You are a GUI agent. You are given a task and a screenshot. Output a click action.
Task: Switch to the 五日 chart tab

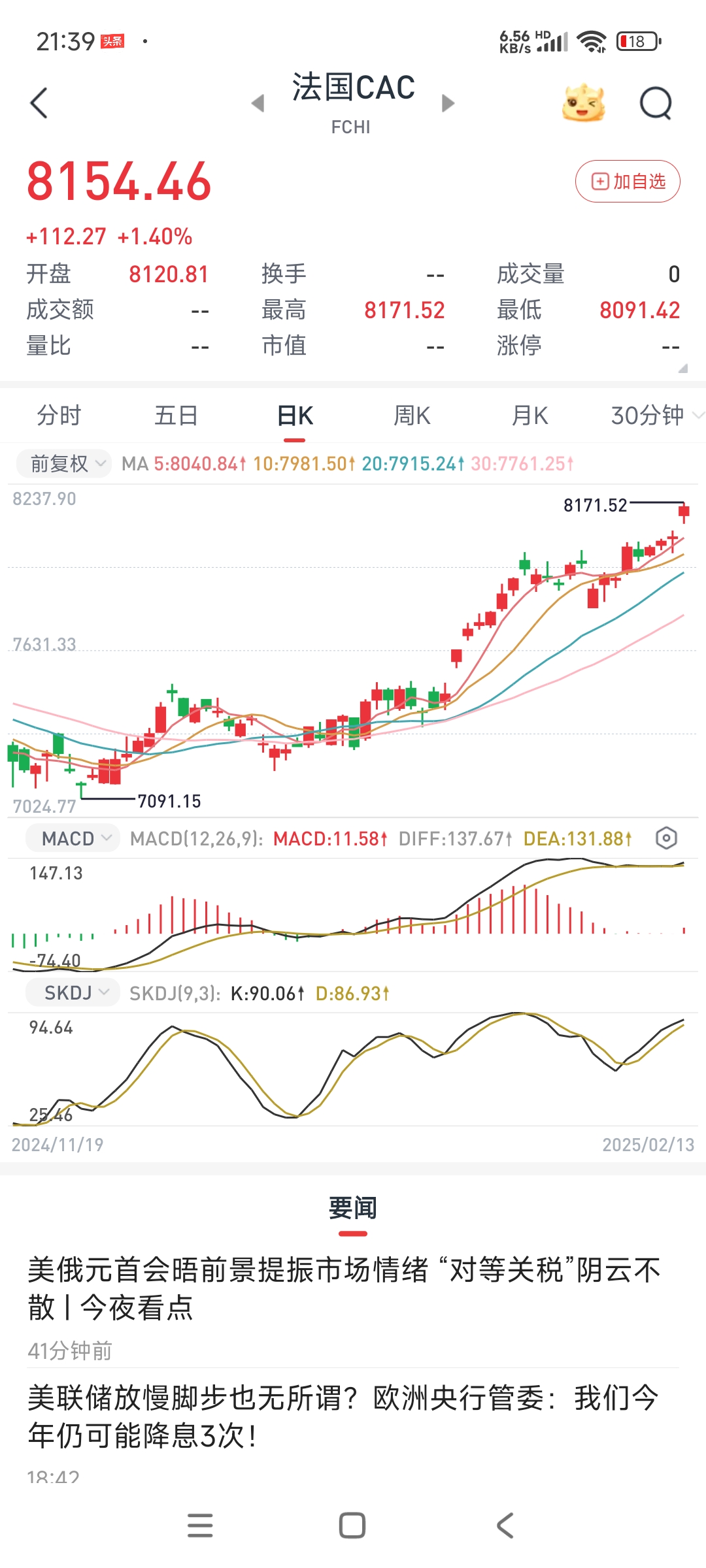(x=176, y=416)
